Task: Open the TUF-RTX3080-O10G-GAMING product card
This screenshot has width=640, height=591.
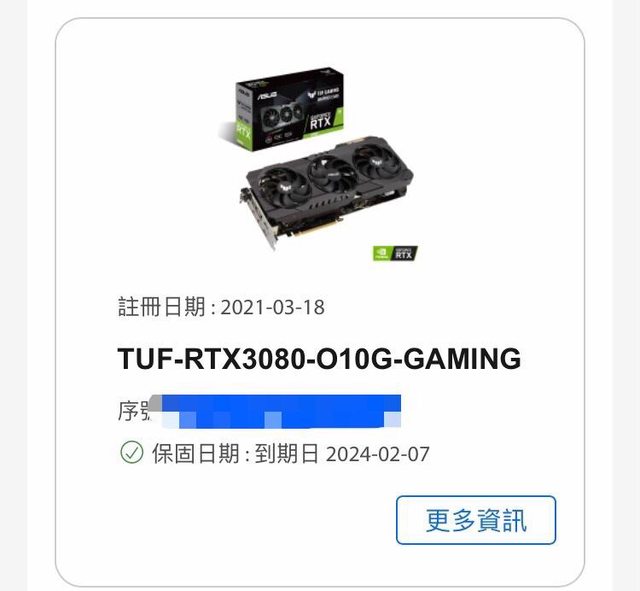Action: (x=319, y=359)
